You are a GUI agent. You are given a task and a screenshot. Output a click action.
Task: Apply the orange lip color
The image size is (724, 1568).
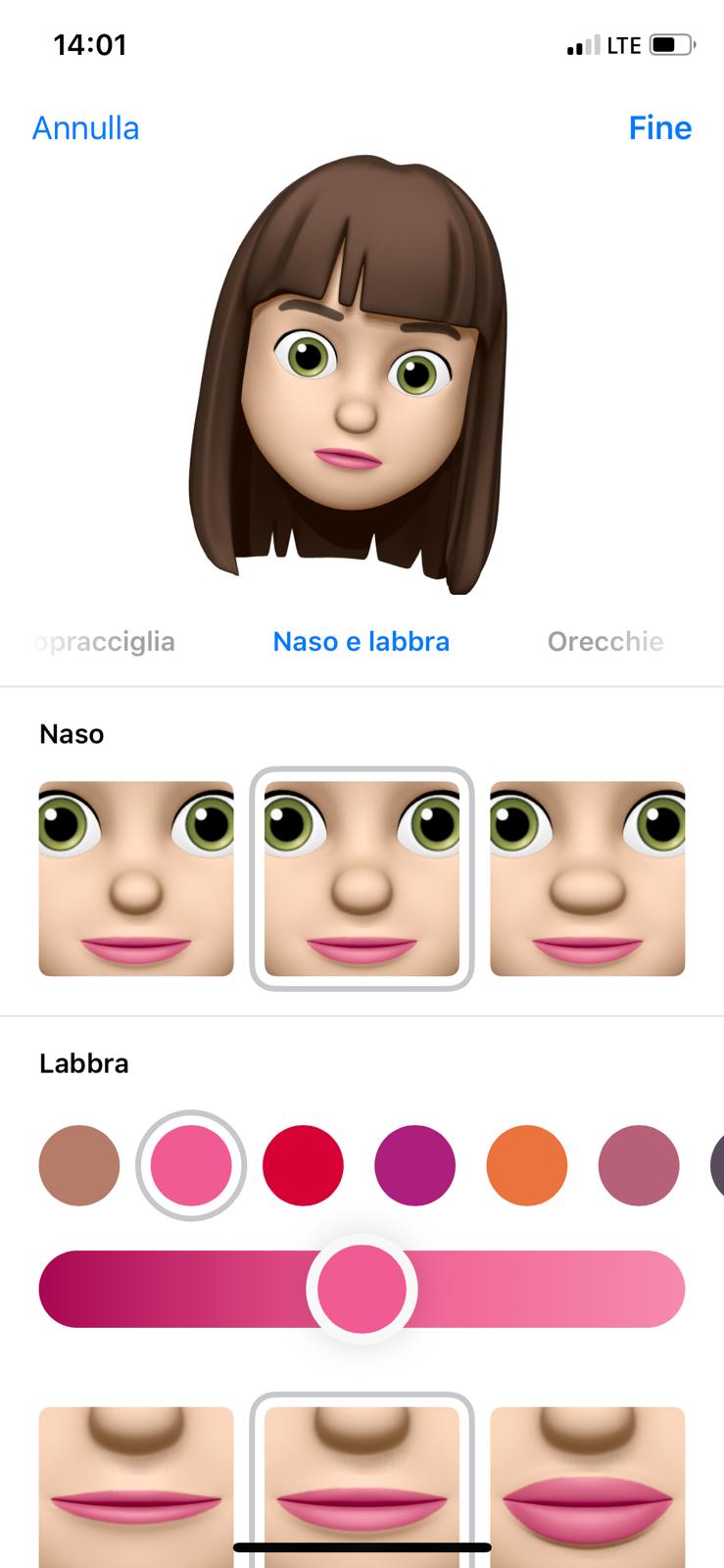pos(526,1165)
